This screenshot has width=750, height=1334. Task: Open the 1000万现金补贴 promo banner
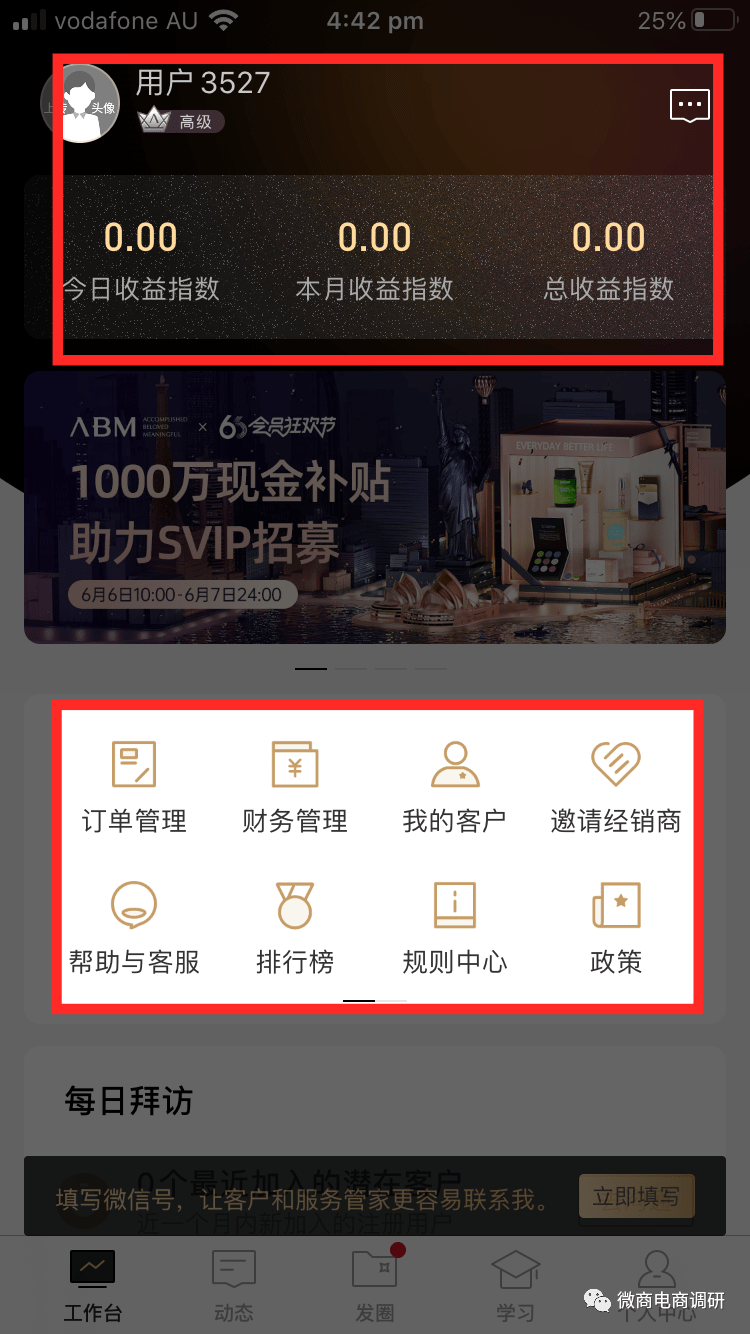375,507
